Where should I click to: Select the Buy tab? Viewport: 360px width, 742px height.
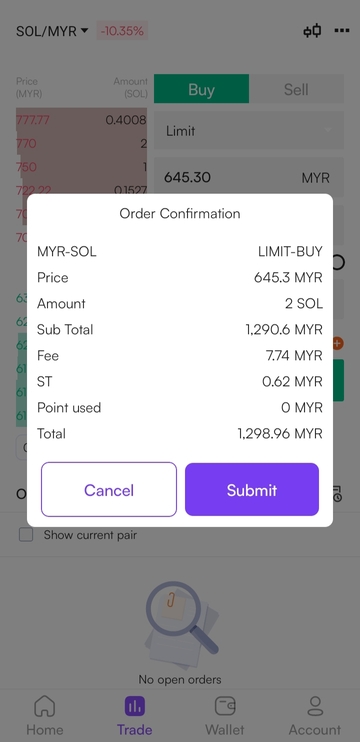point(202,89)
